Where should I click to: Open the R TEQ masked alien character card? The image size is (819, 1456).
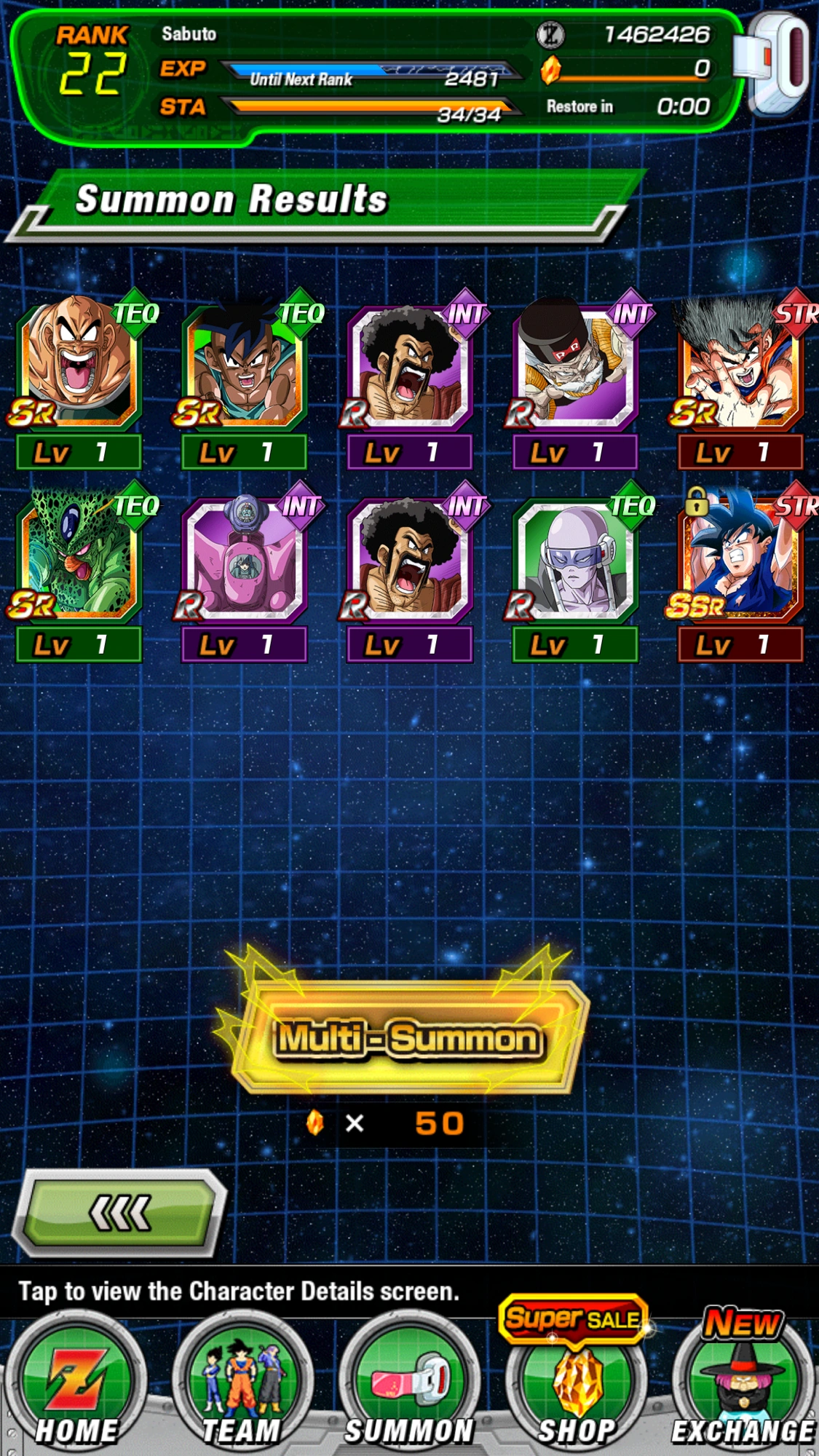click(x=575, y=557)
